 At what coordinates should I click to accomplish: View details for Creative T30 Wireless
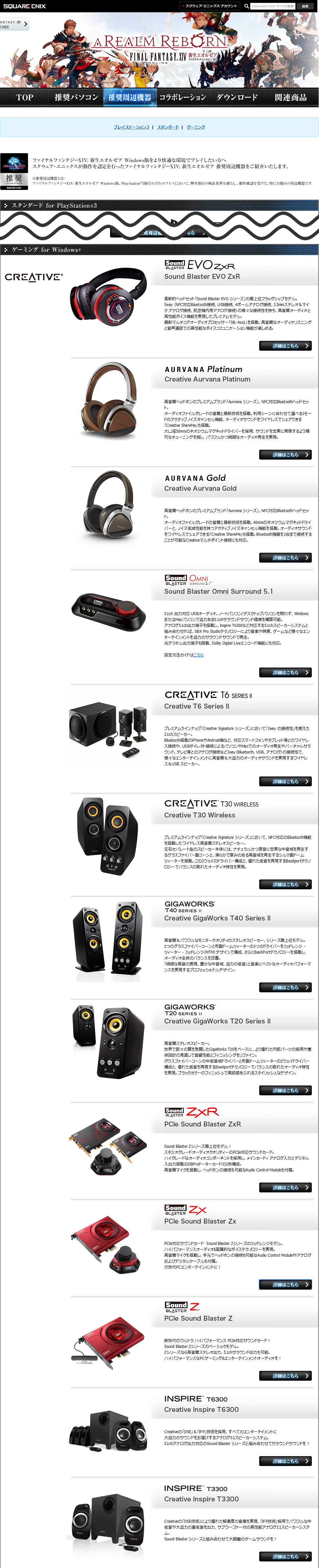point(285,884)
